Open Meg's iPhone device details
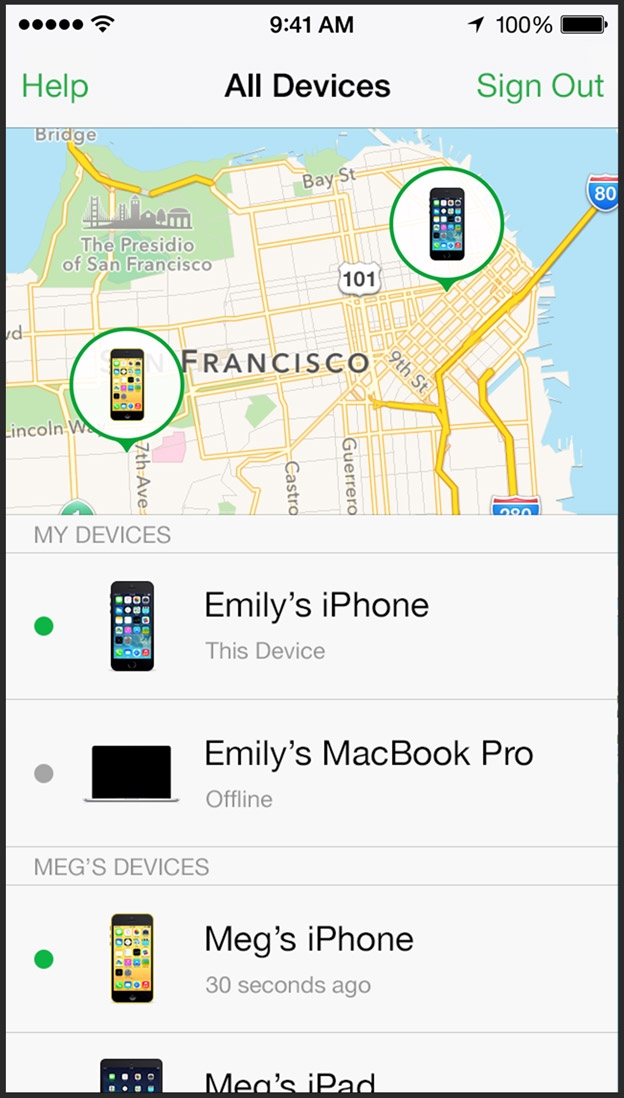This screenshot has width=624, height=1098. click(312, 959)
